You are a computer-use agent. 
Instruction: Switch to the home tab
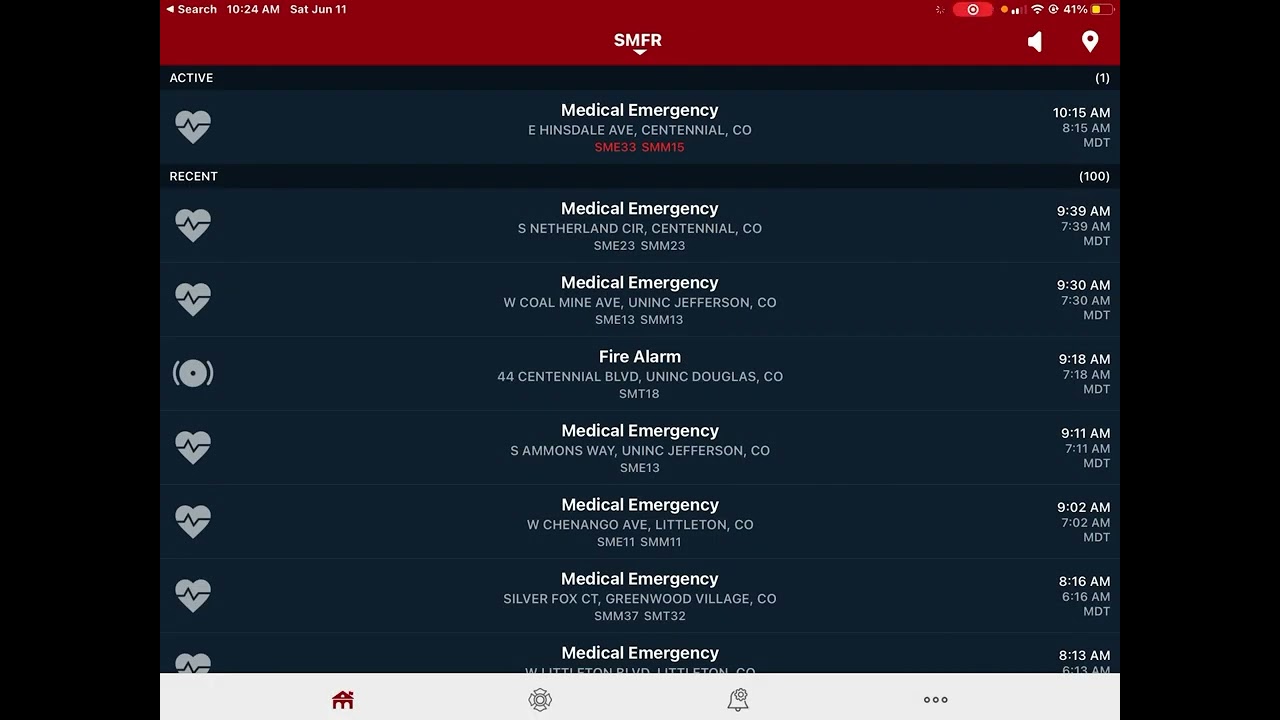click(343, 700)
